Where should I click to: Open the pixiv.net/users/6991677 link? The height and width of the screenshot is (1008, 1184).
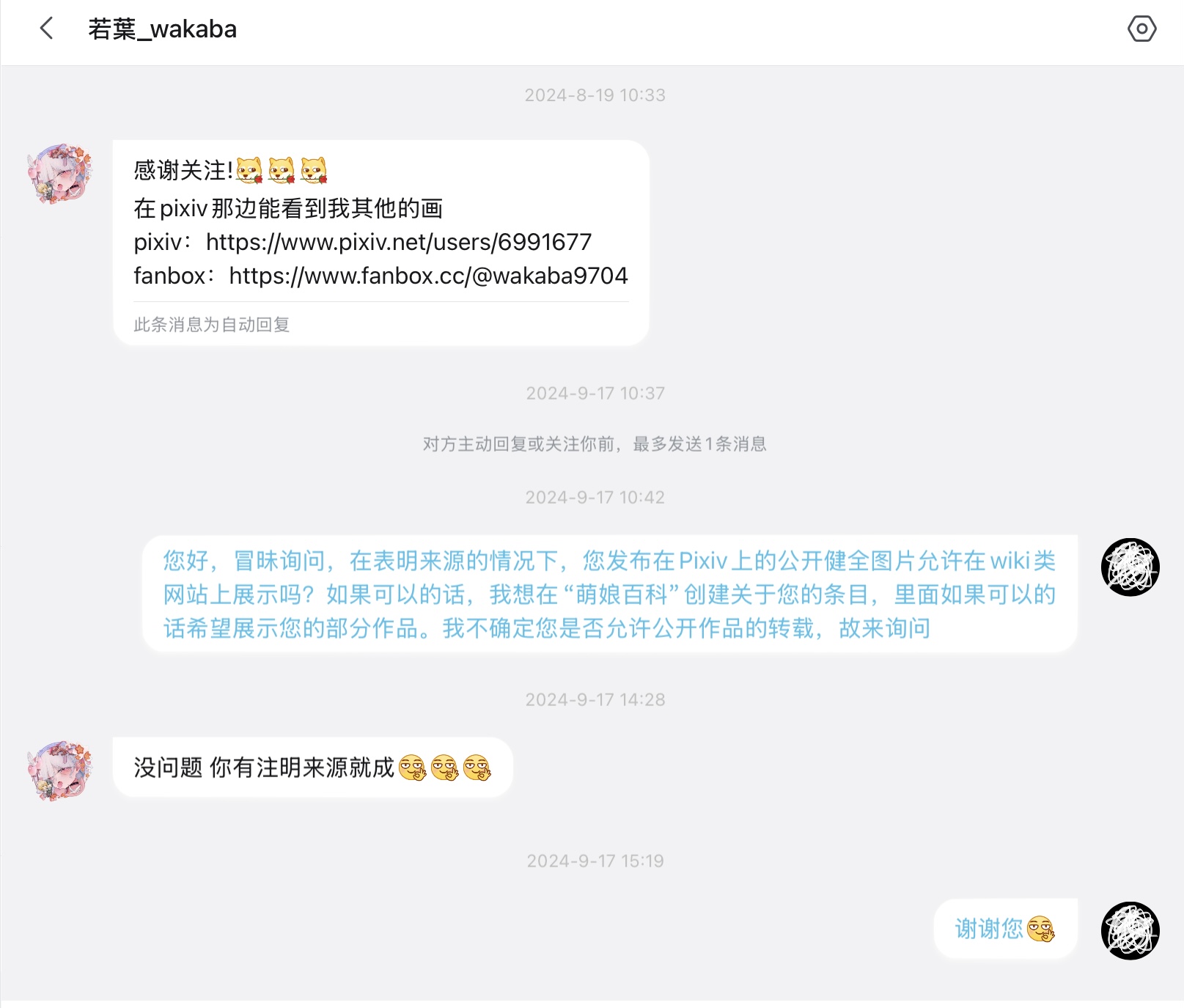click(x=398, y=242)
